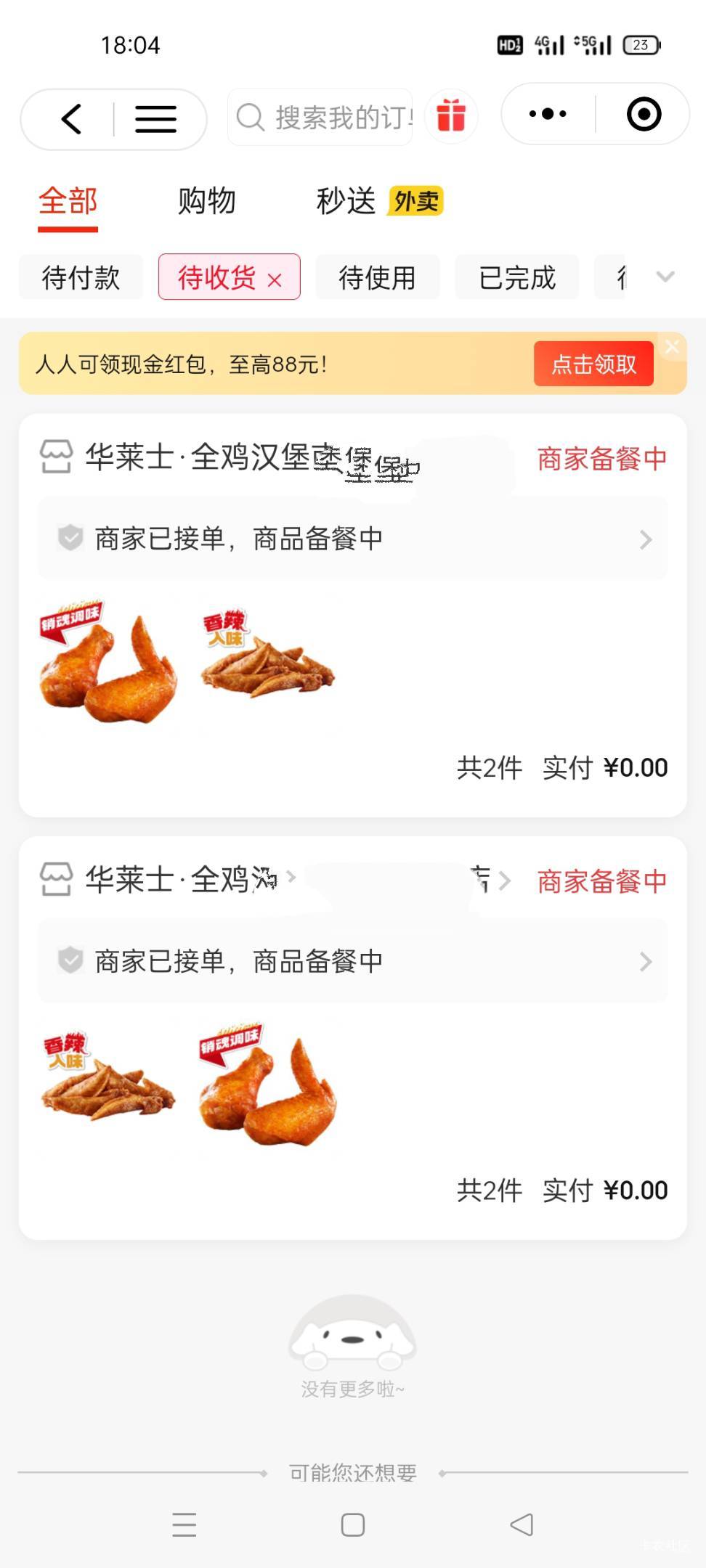This screenshot has height=1568, width=706.
Task: Remove the 待收货 filter chip
Action: point(275,280)
